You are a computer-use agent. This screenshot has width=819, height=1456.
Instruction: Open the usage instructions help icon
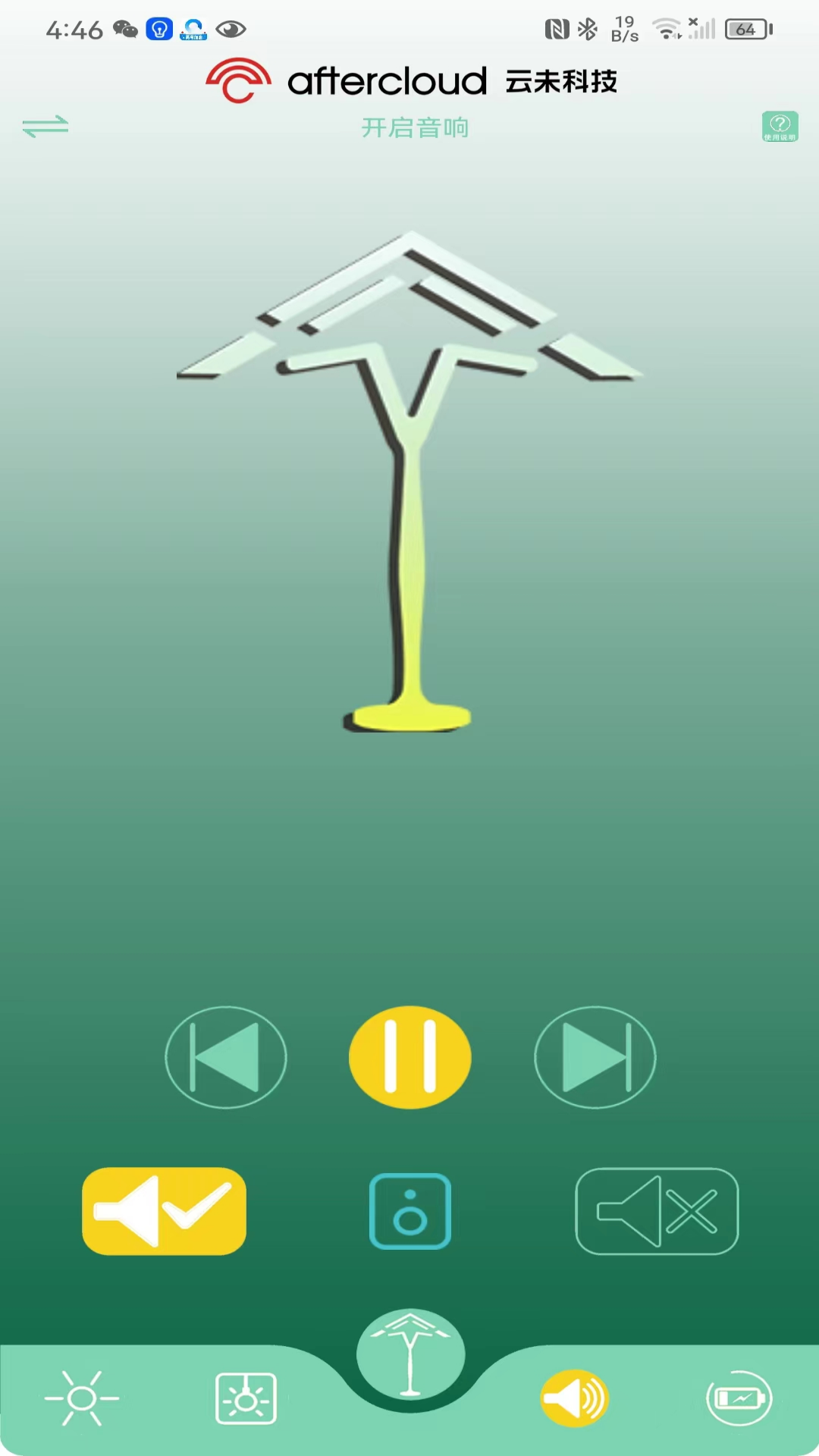coord(780,126)
